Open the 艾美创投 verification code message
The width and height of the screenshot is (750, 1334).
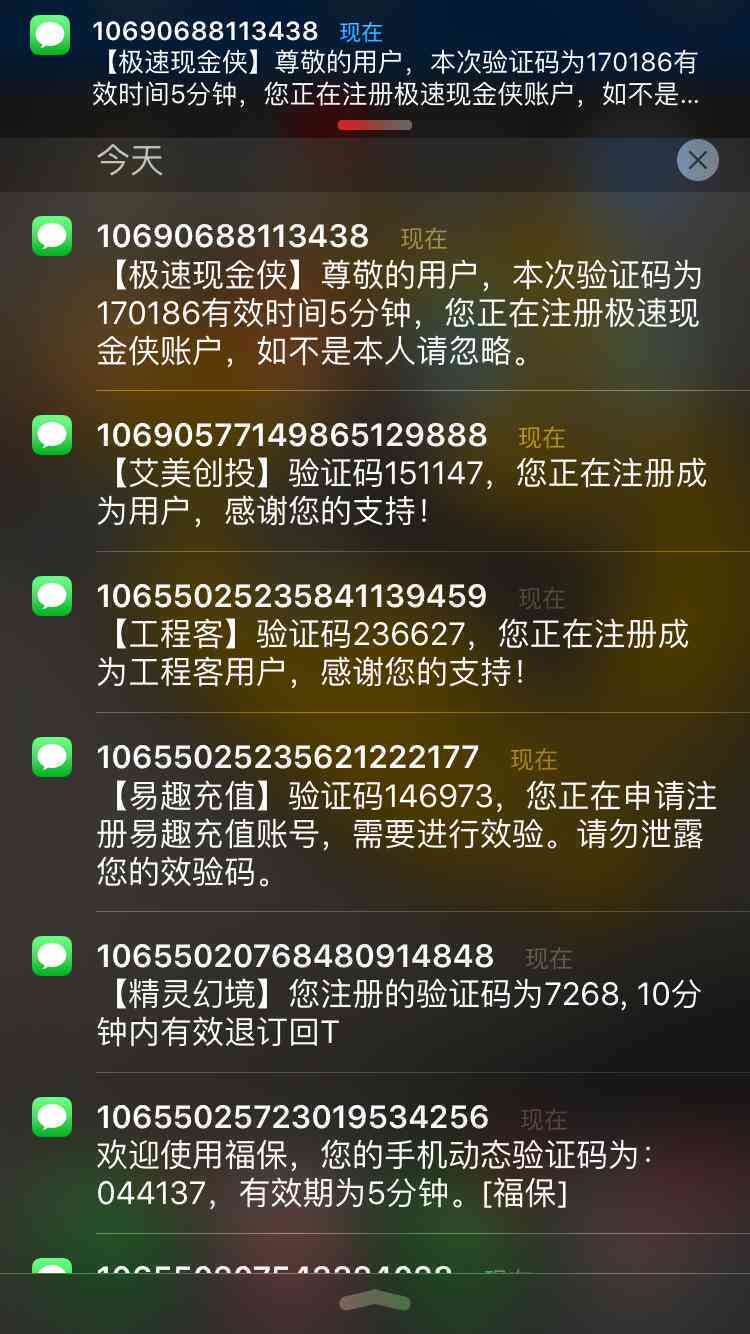pyautogui.click(x=400, y=474)
